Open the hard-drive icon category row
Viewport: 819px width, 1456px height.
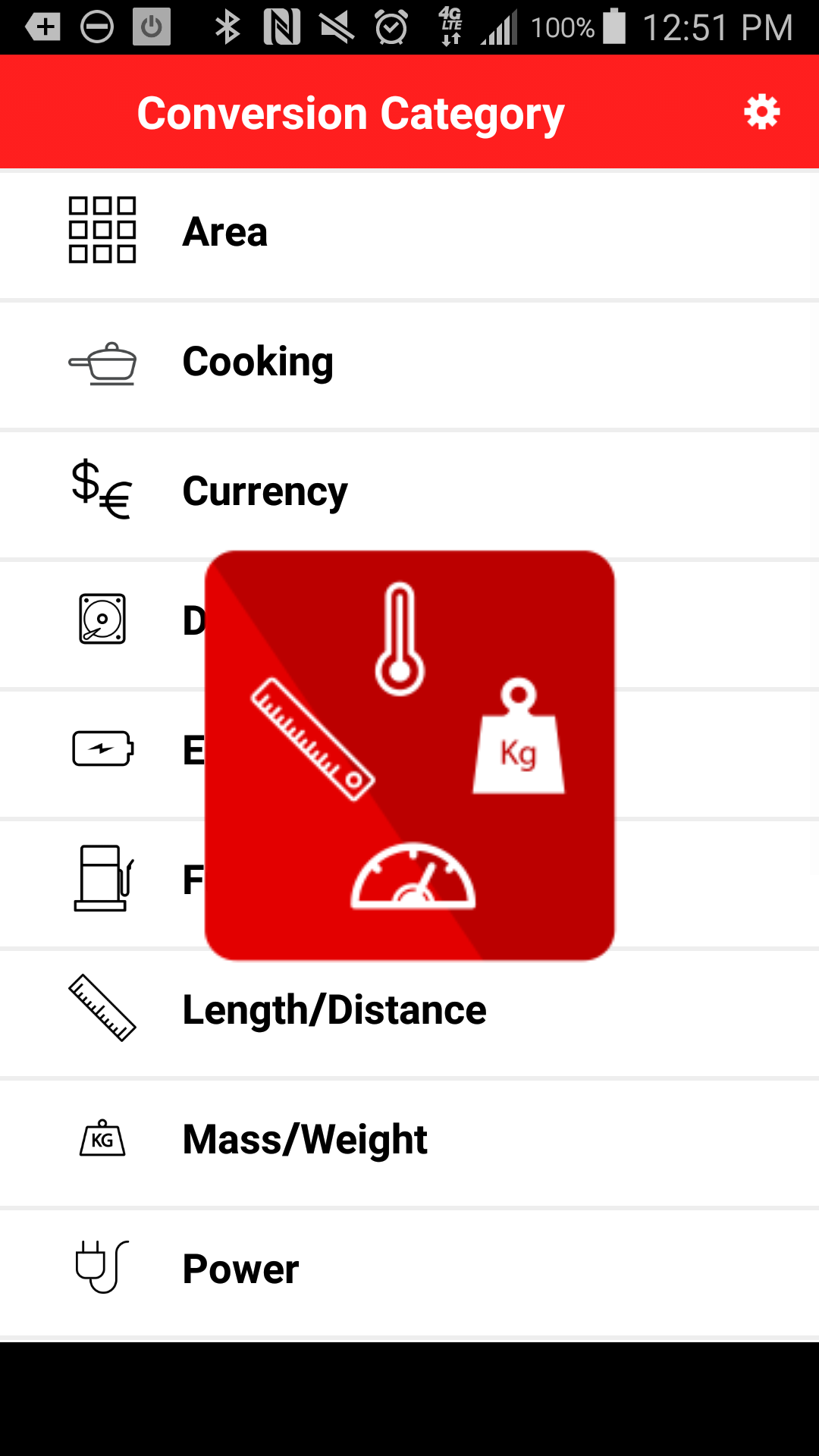(102, 620)
